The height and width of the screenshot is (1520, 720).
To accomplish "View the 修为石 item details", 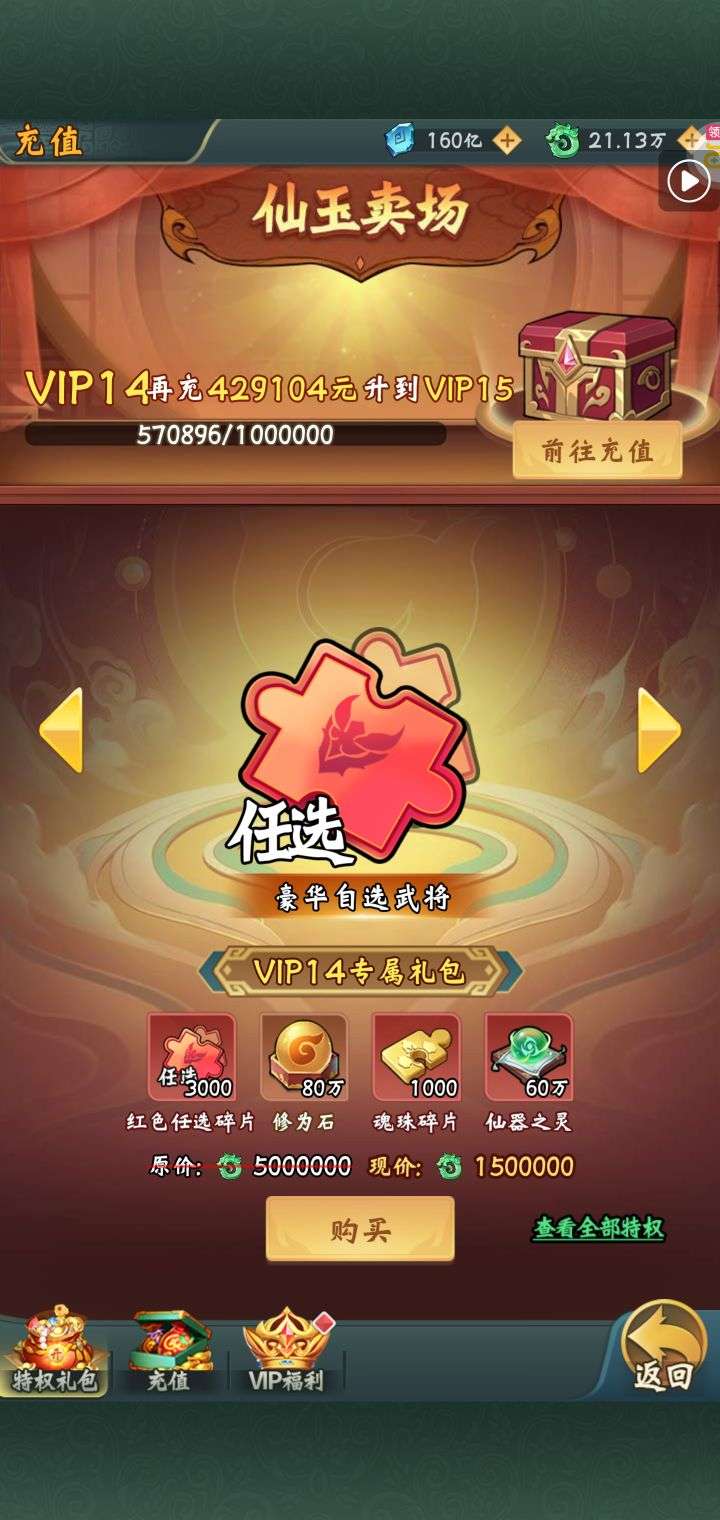I will [304, 1057].
